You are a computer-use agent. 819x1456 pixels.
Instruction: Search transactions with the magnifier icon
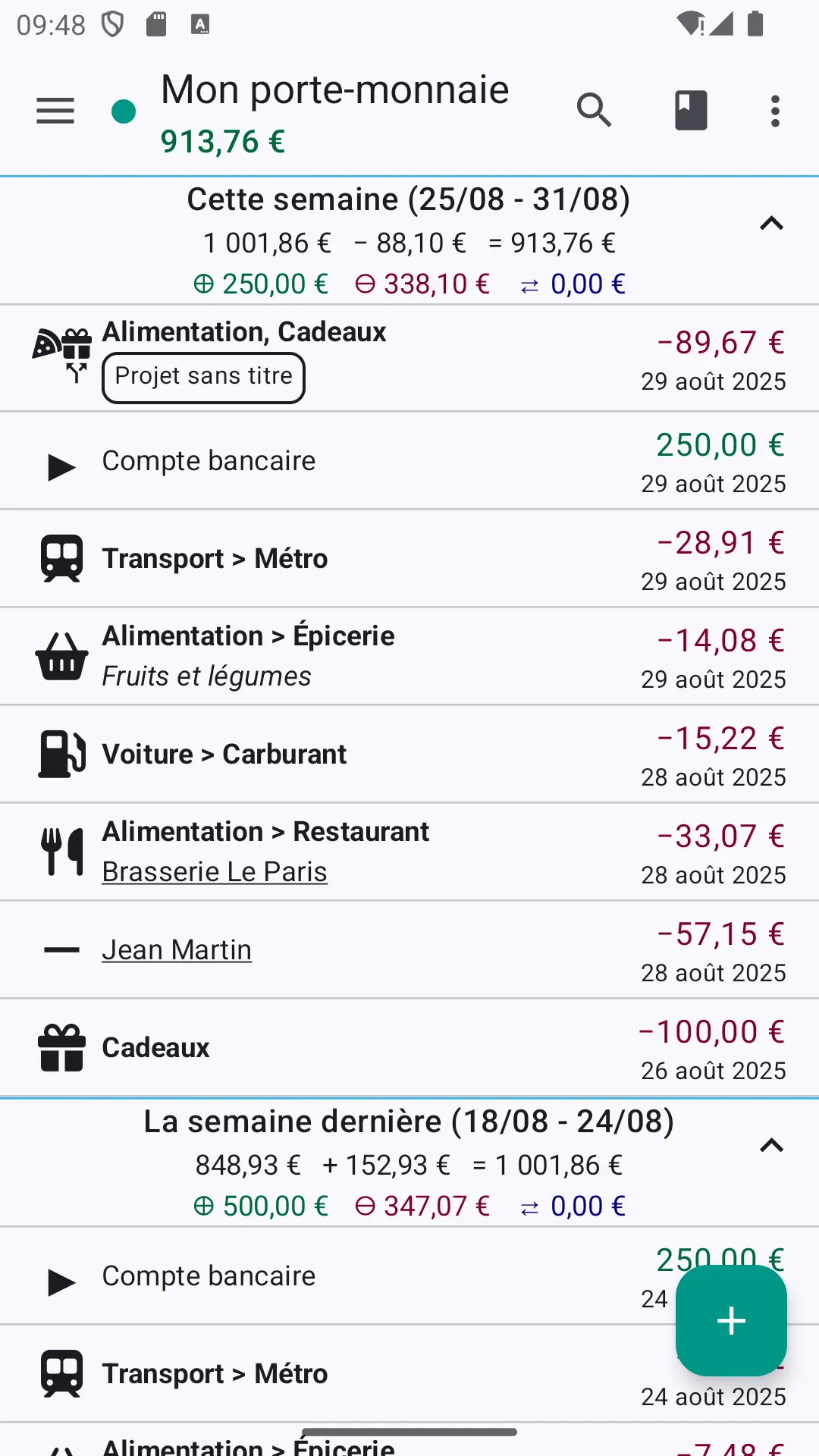pyautogui.click(x=594, y=111)
